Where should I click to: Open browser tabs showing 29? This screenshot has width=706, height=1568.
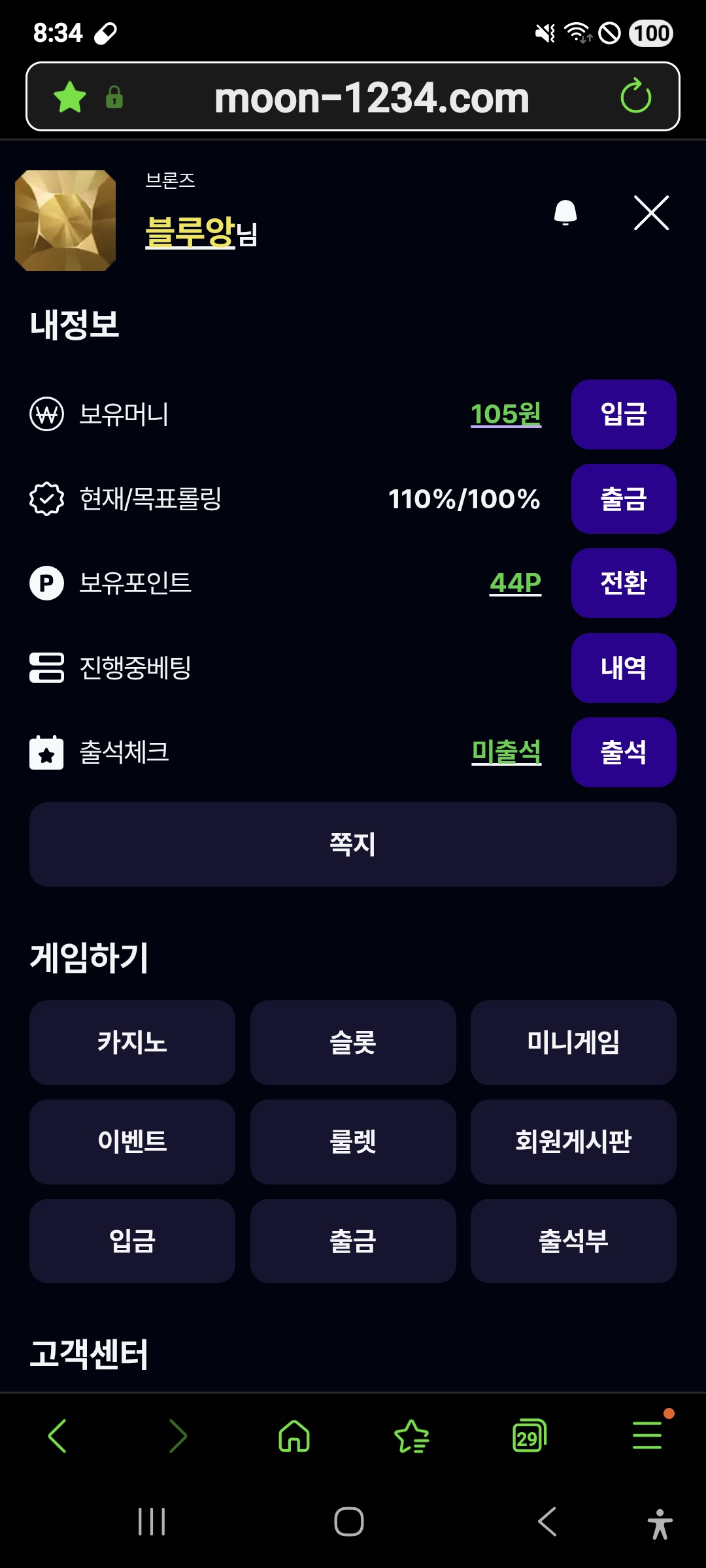(529, 1436)
